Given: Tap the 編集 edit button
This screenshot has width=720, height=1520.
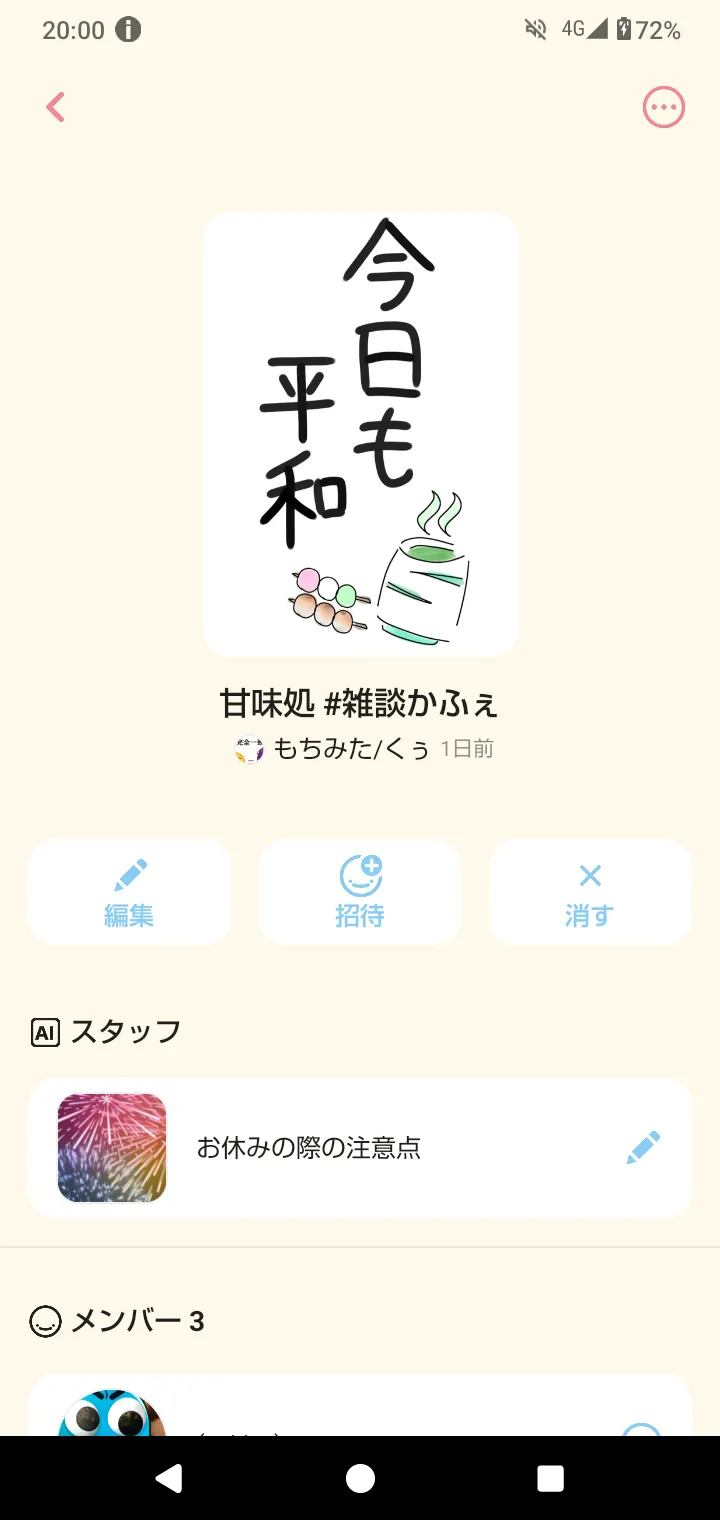Looking at the screenshot, I should point(129,892).
